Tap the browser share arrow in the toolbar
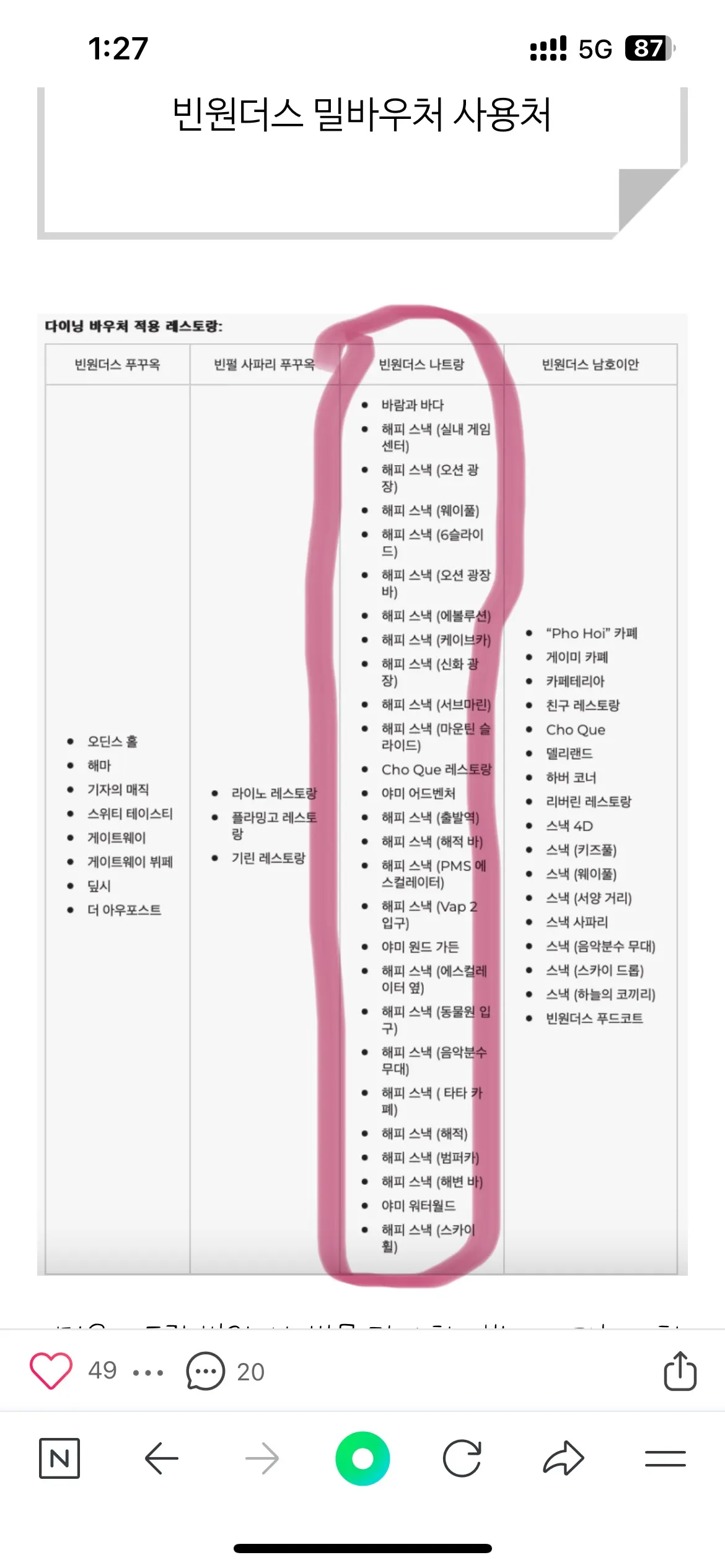Viewport: 725px width, 1568px height. point(563,1458)
